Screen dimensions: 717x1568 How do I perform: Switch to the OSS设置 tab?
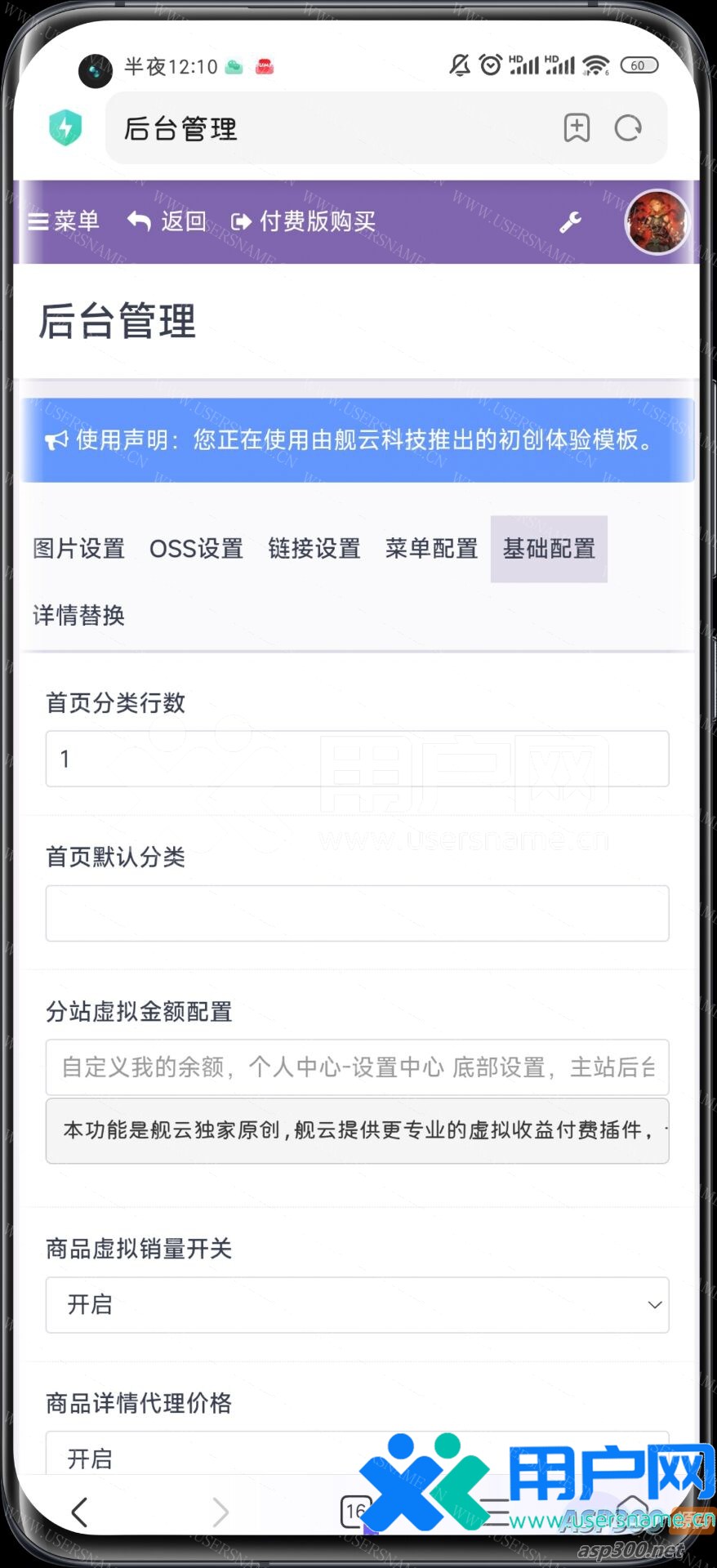coord(196,549)
